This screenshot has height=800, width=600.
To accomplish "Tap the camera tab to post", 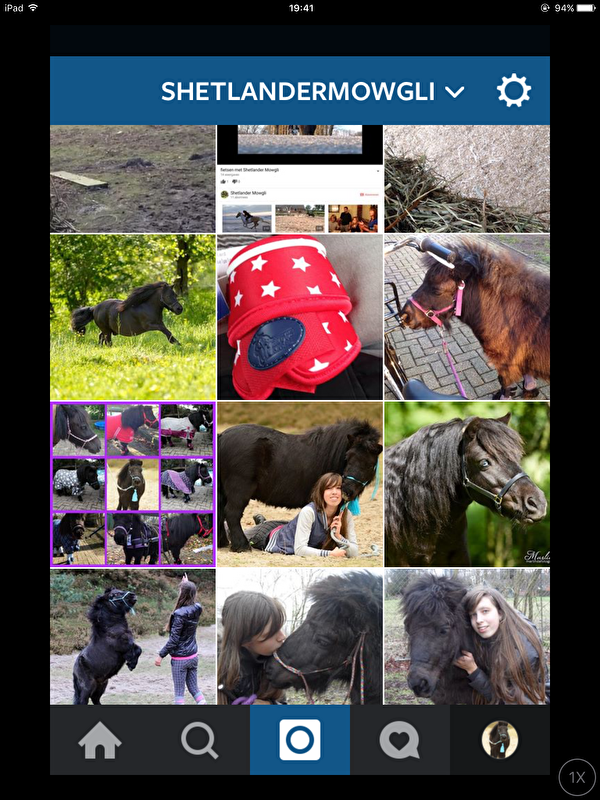I will (299, 740).
